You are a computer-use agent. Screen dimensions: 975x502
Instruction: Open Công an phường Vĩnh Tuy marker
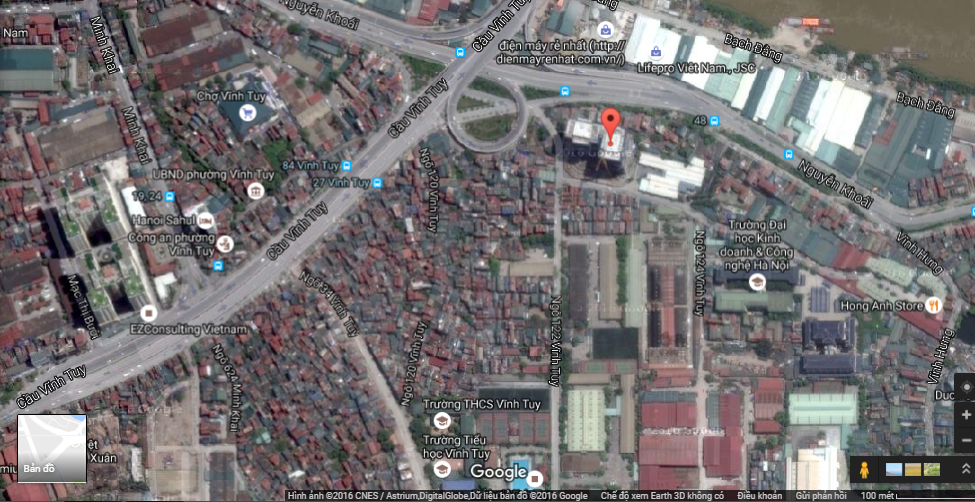[226, 243]
